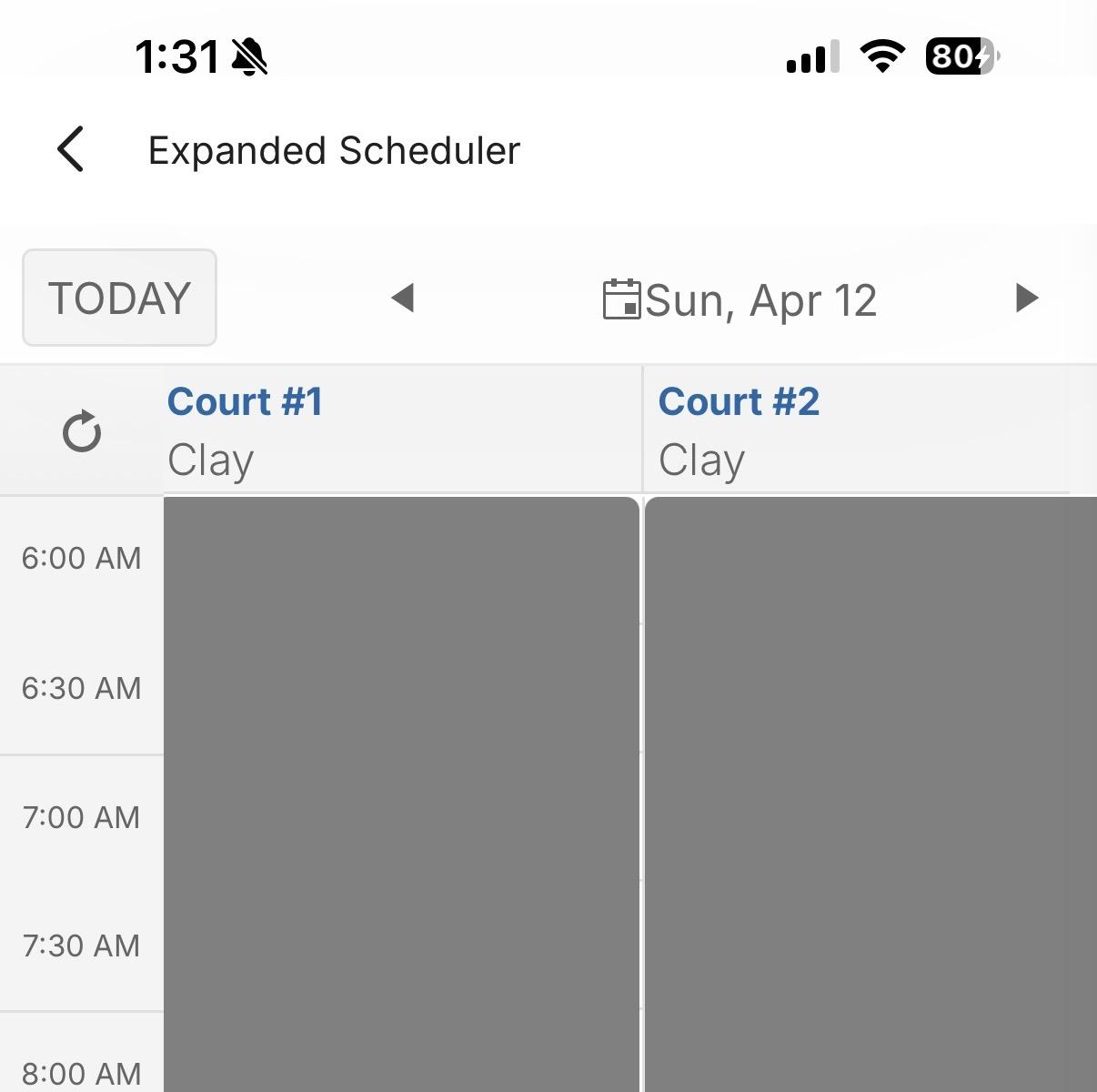Advance to the next day

coord(1026,298)
